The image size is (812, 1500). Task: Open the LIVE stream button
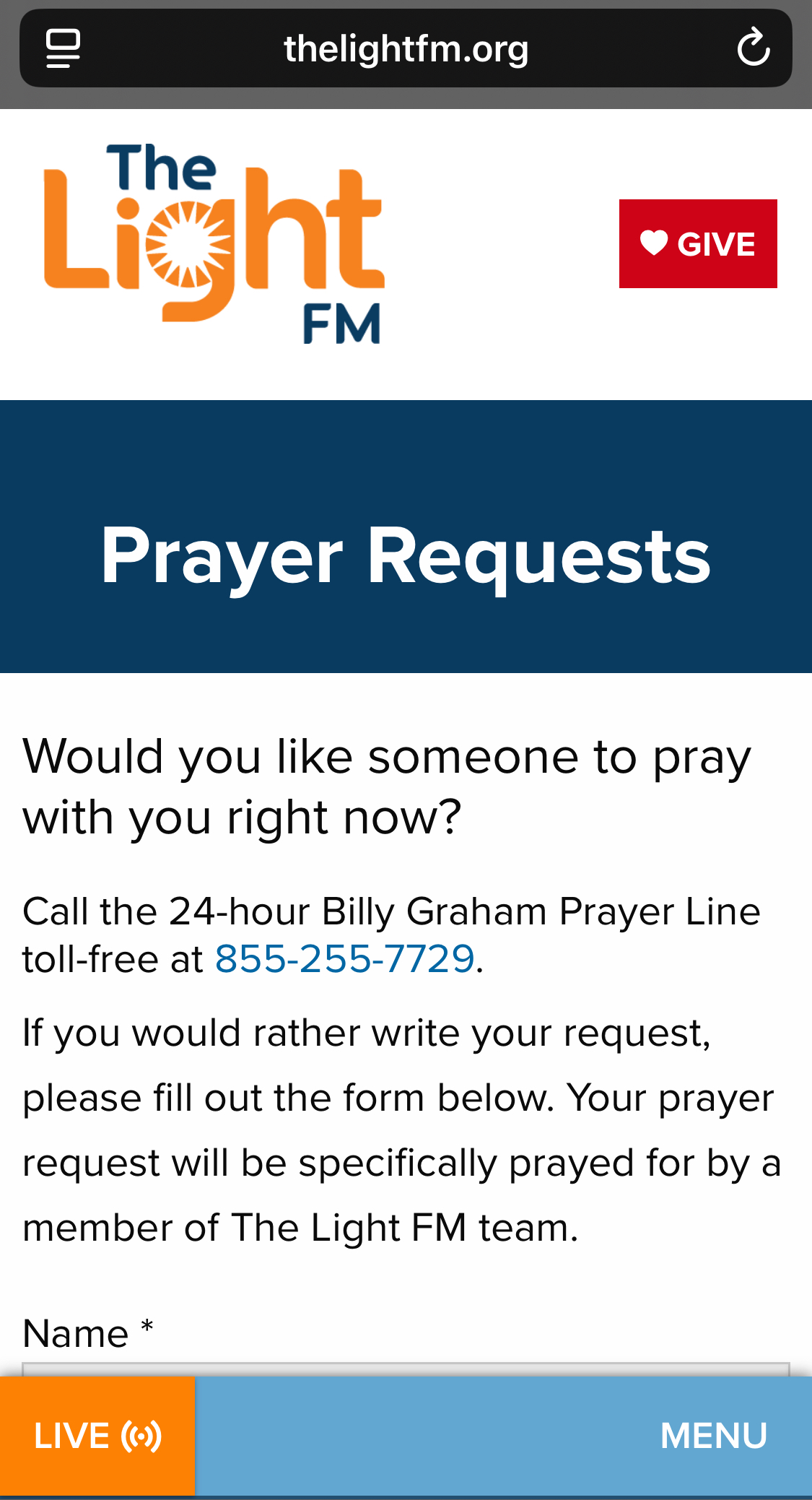(97, 1435)
